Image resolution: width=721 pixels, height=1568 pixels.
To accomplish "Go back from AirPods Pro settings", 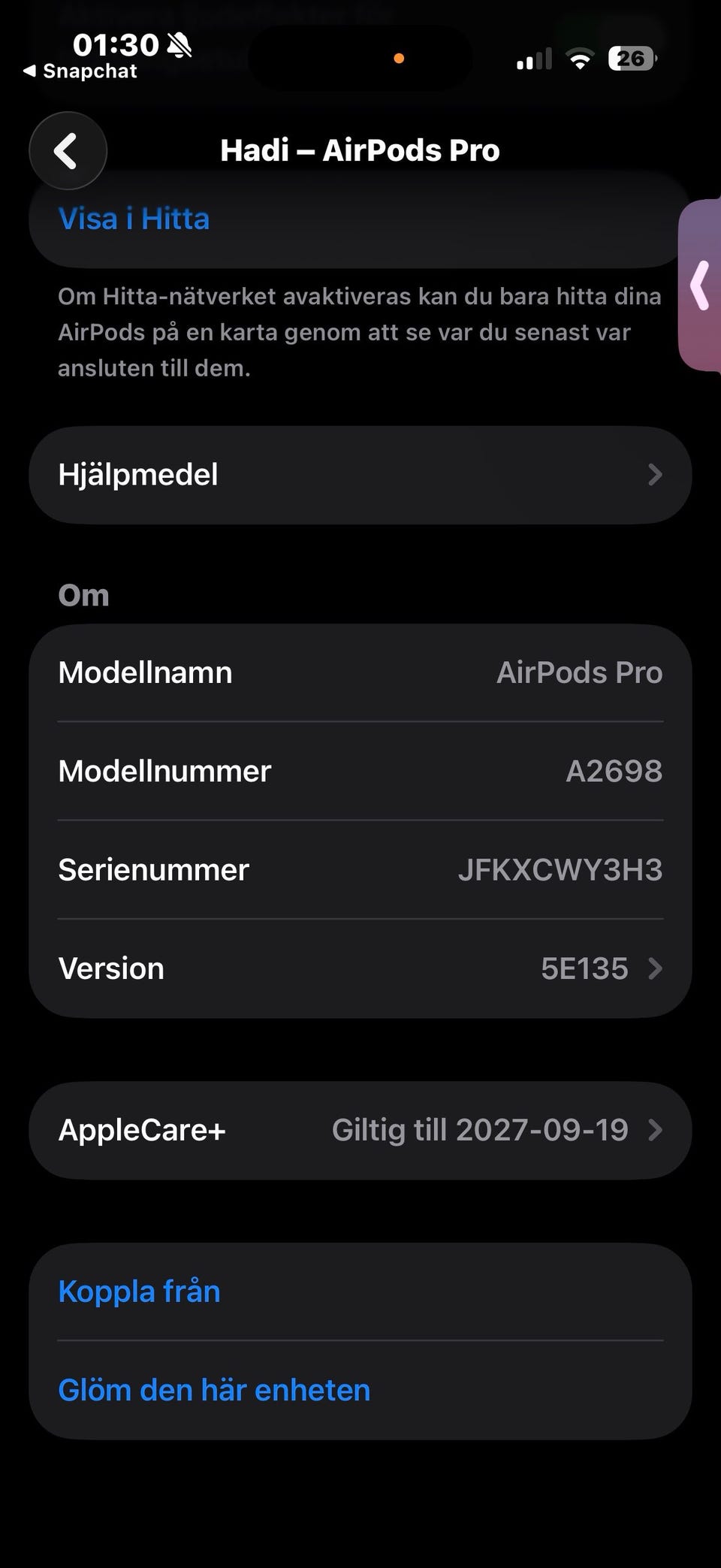I will [68, 150].
